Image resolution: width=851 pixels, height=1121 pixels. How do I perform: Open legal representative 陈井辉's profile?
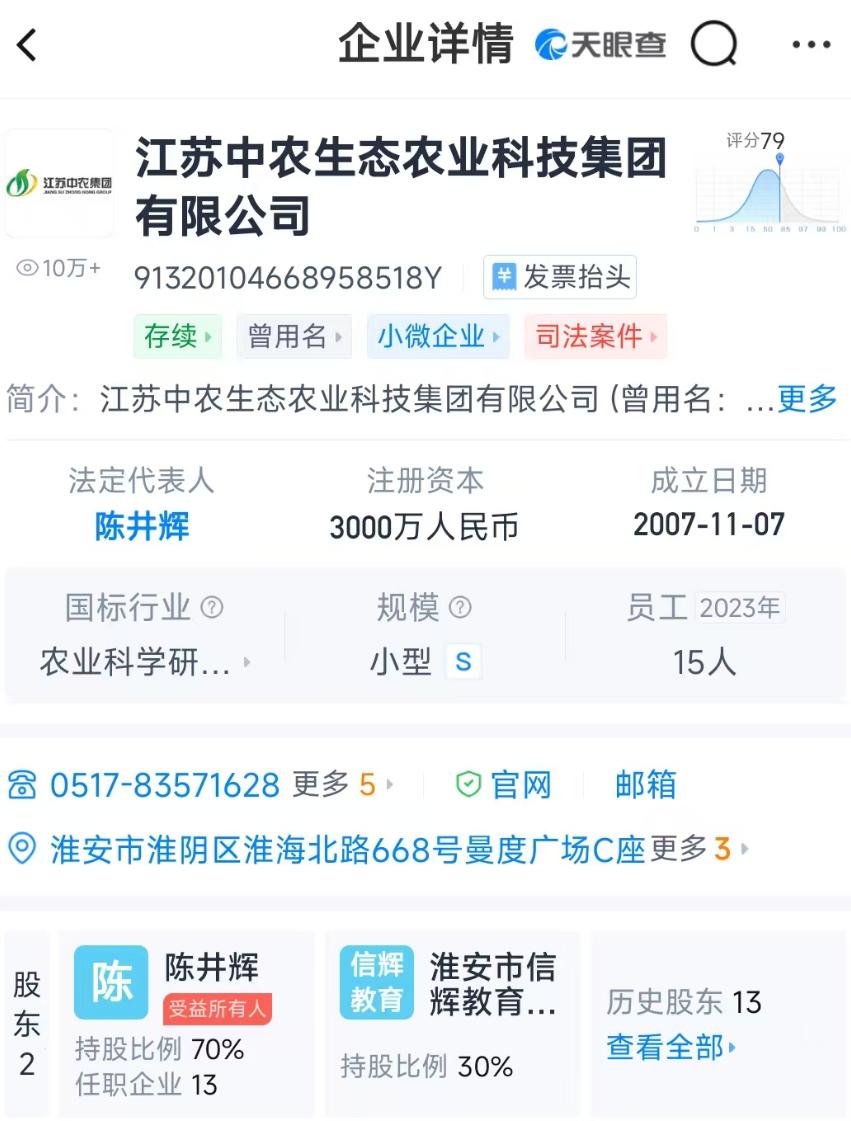(x=141, y=526)
